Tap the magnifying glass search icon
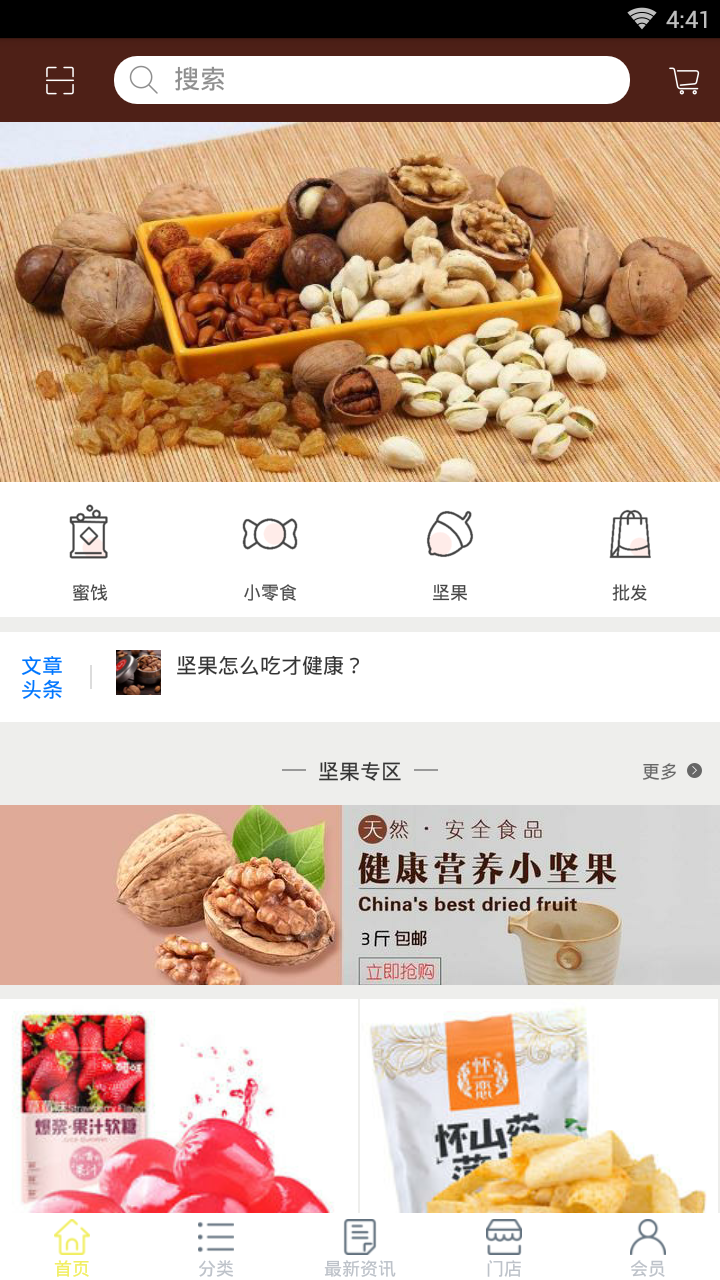The width and height of the screenshot is (720, 1280). point(143,80)
